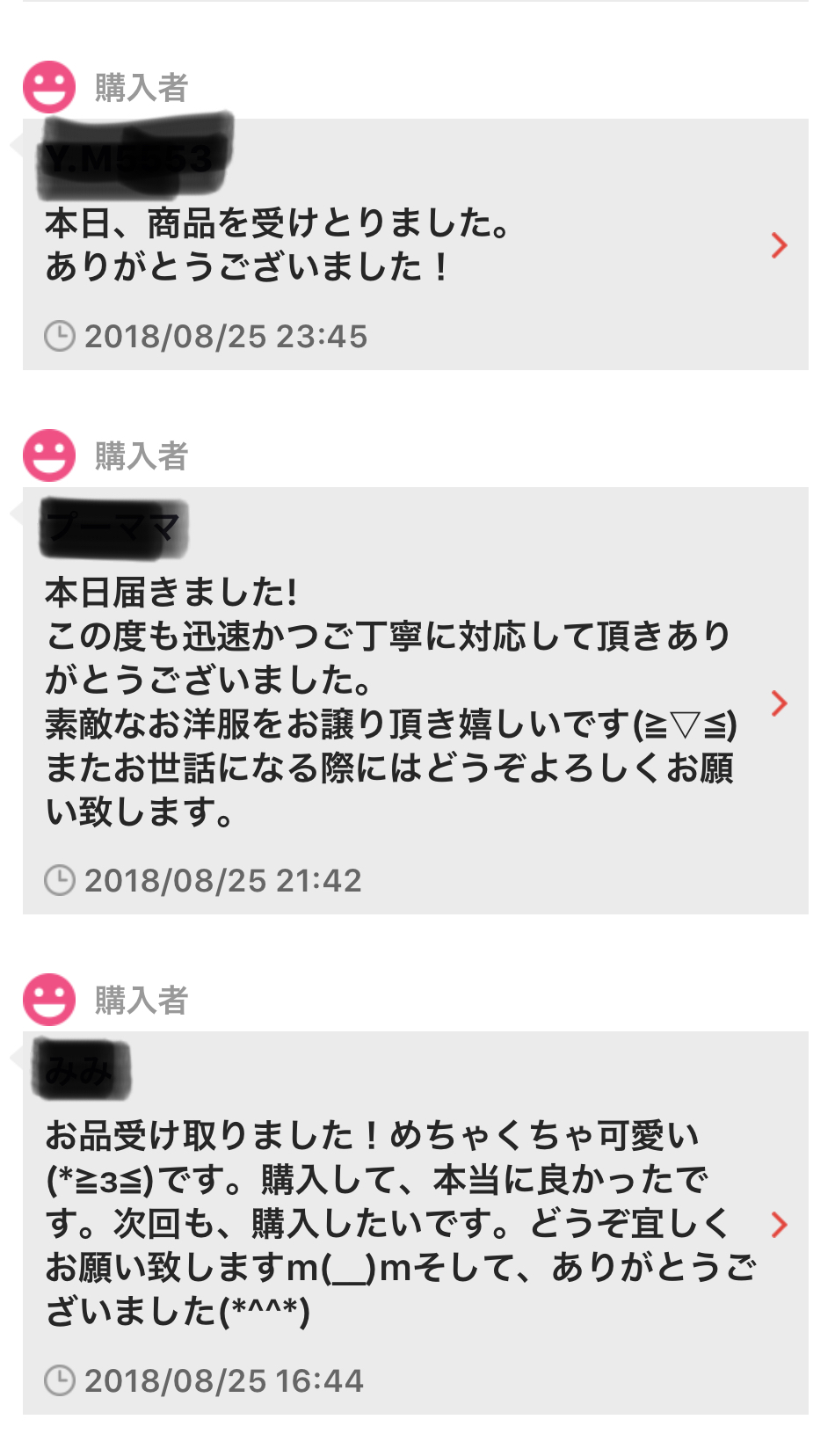Open the first 購入者 label
The image size is (835, 1456).
pos(141,86)
